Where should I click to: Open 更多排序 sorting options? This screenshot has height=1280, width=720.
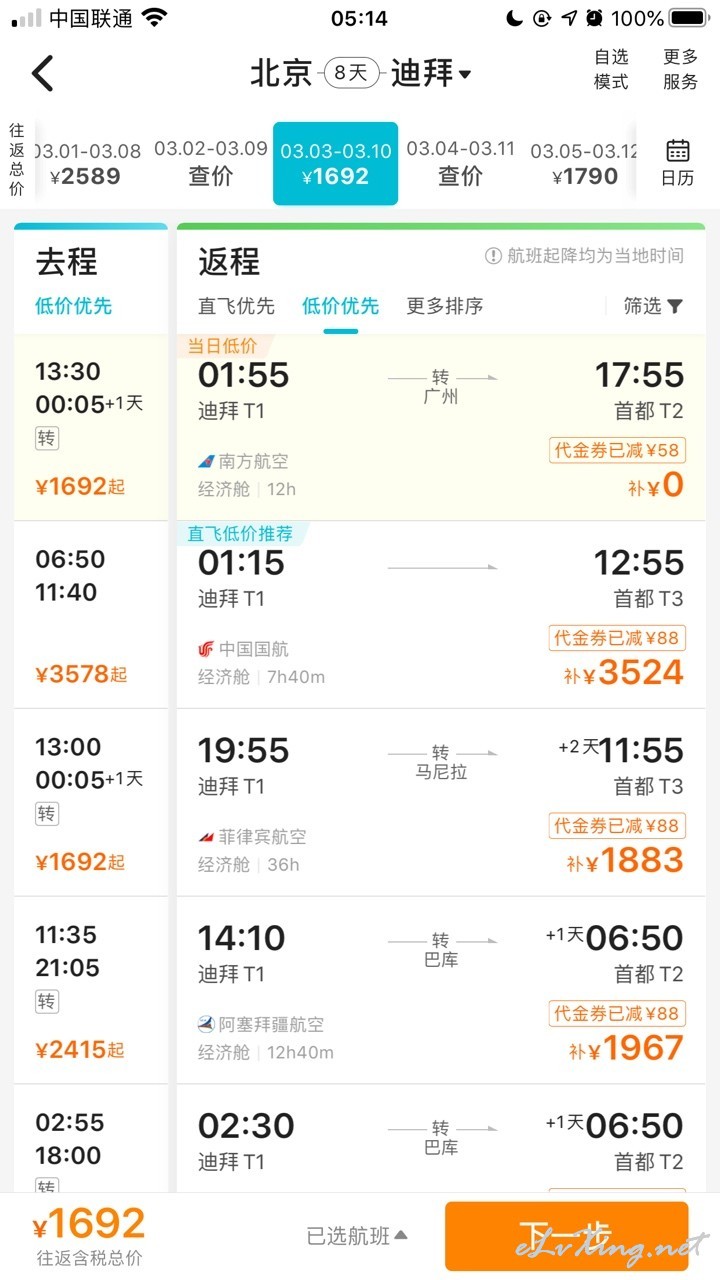pos(445,306)
